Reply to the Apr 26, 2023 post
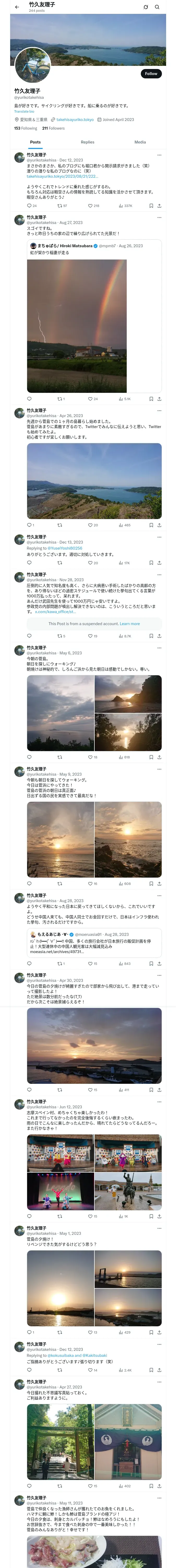This screenshot has width=176, height=1568. tap(29, 525)
